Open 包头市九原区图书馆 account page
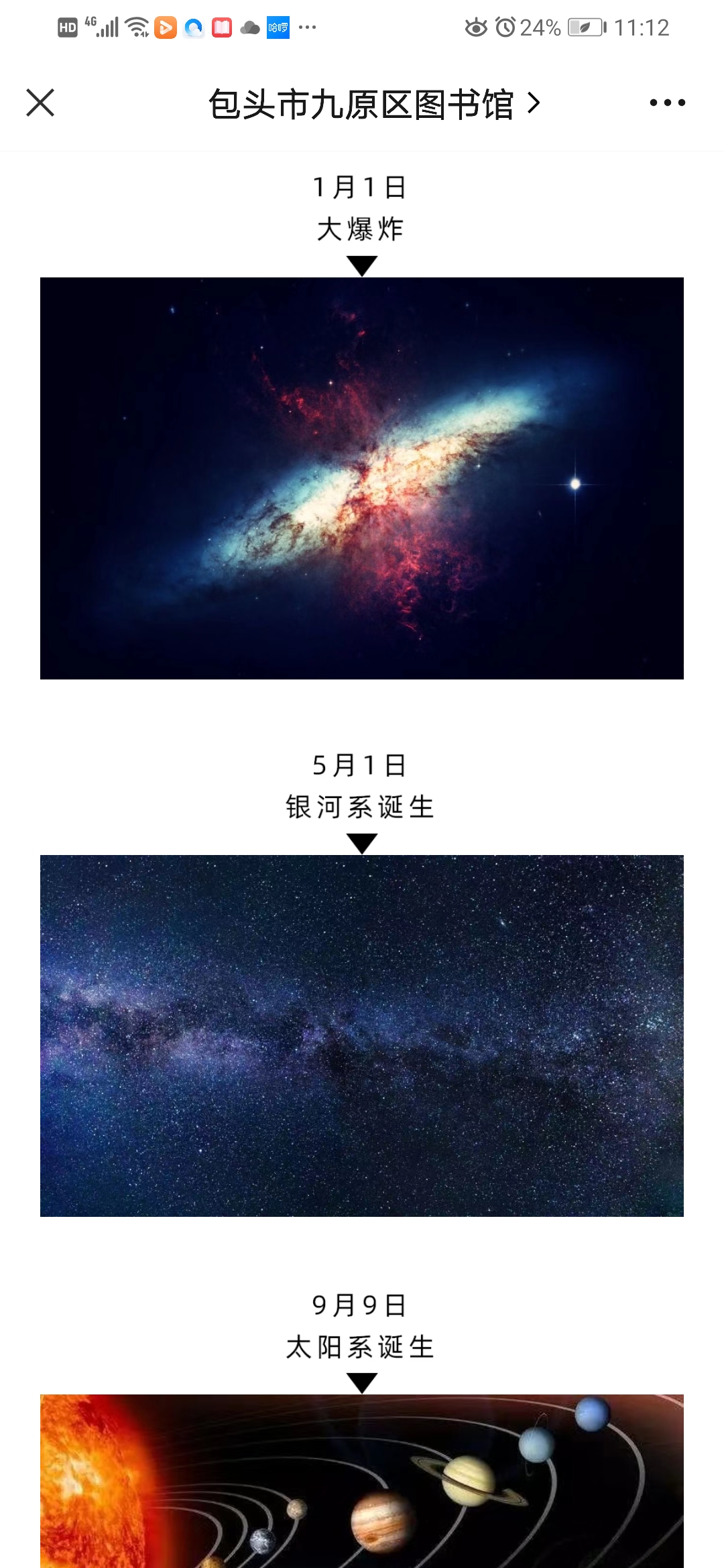 click(373, 104)
